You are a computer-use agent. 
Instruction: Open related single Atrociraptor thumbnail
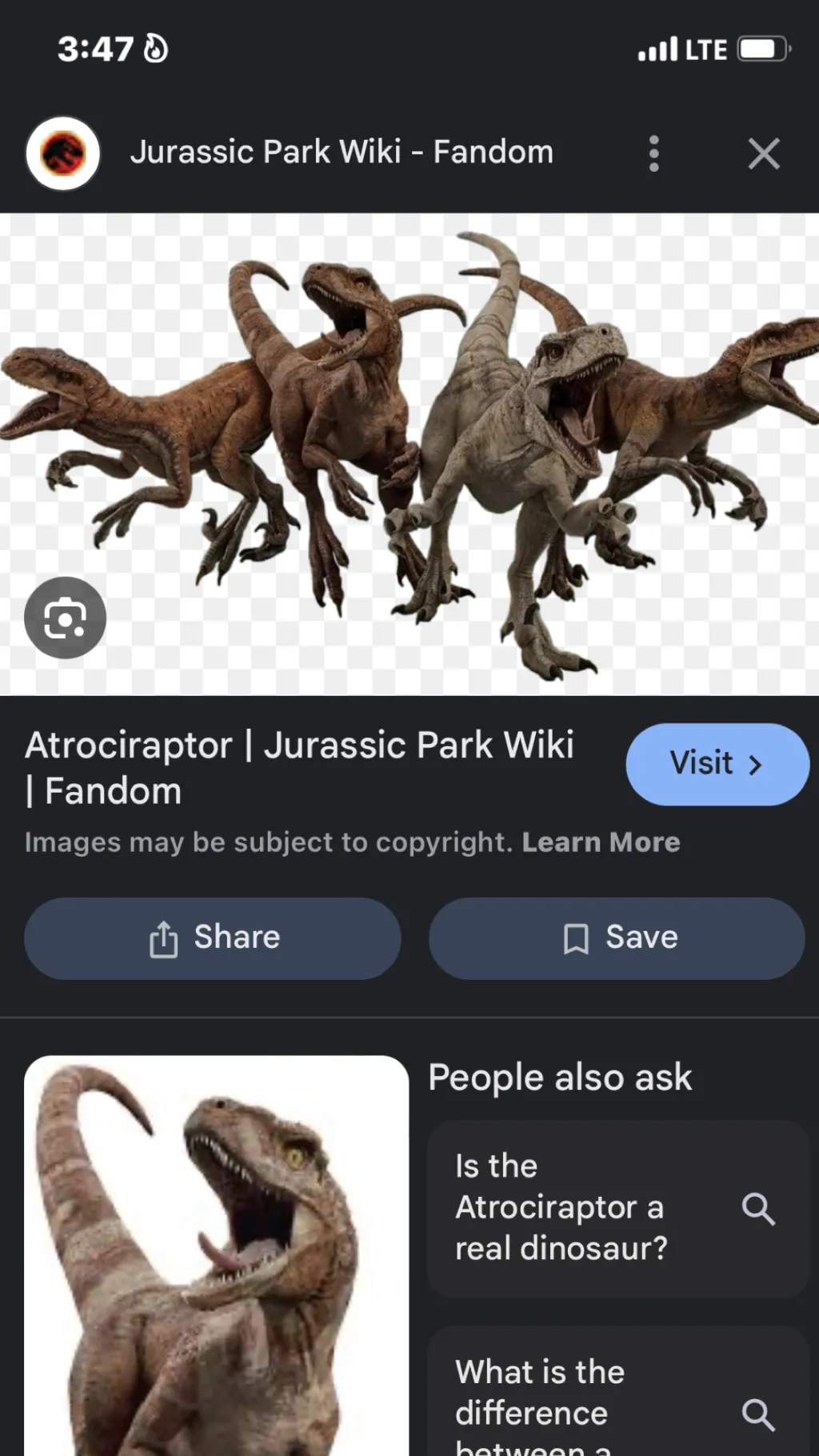[x=216, y=1256]
